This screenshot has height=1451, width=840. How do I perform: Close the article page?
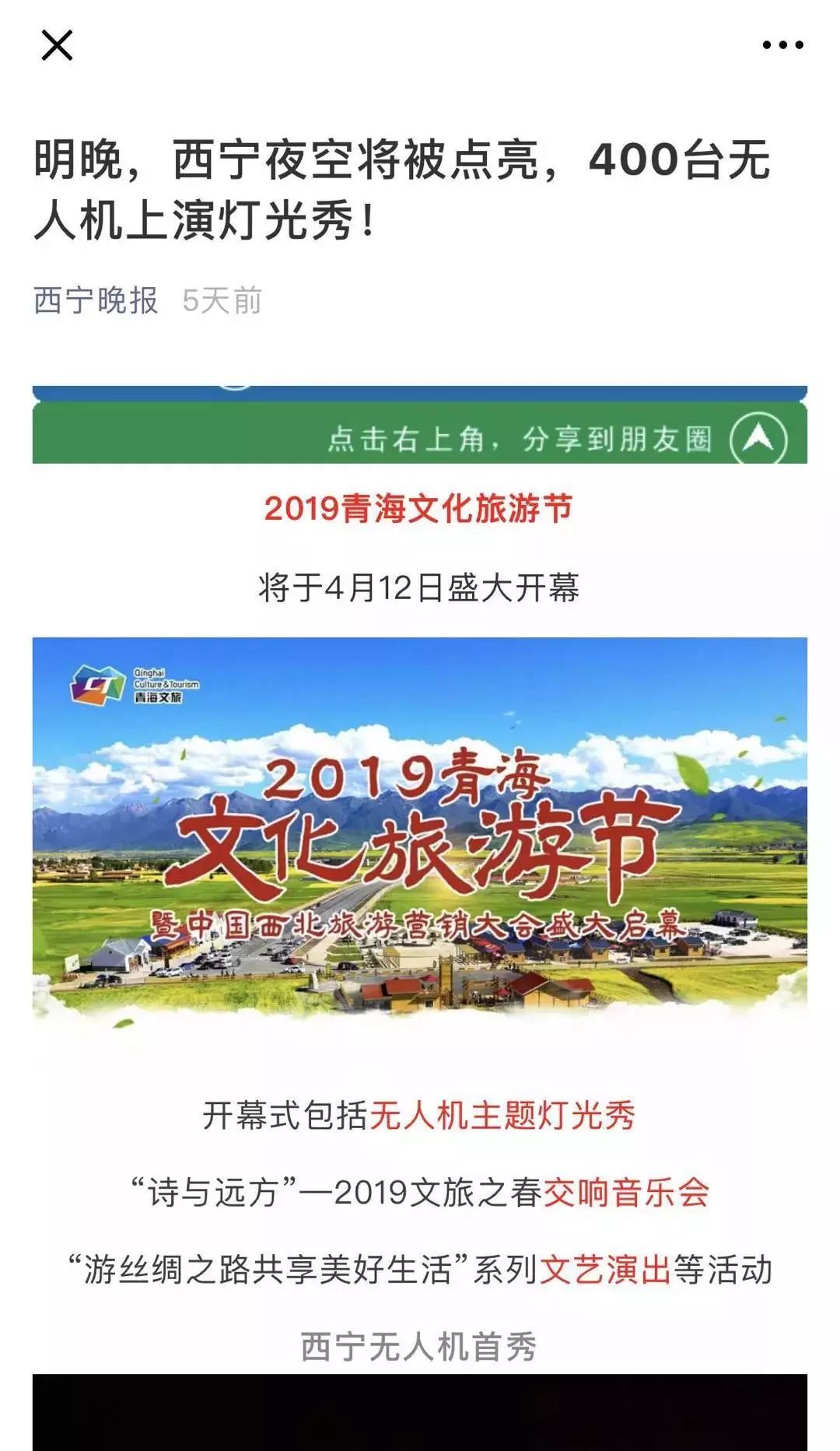tap(57, 45)
